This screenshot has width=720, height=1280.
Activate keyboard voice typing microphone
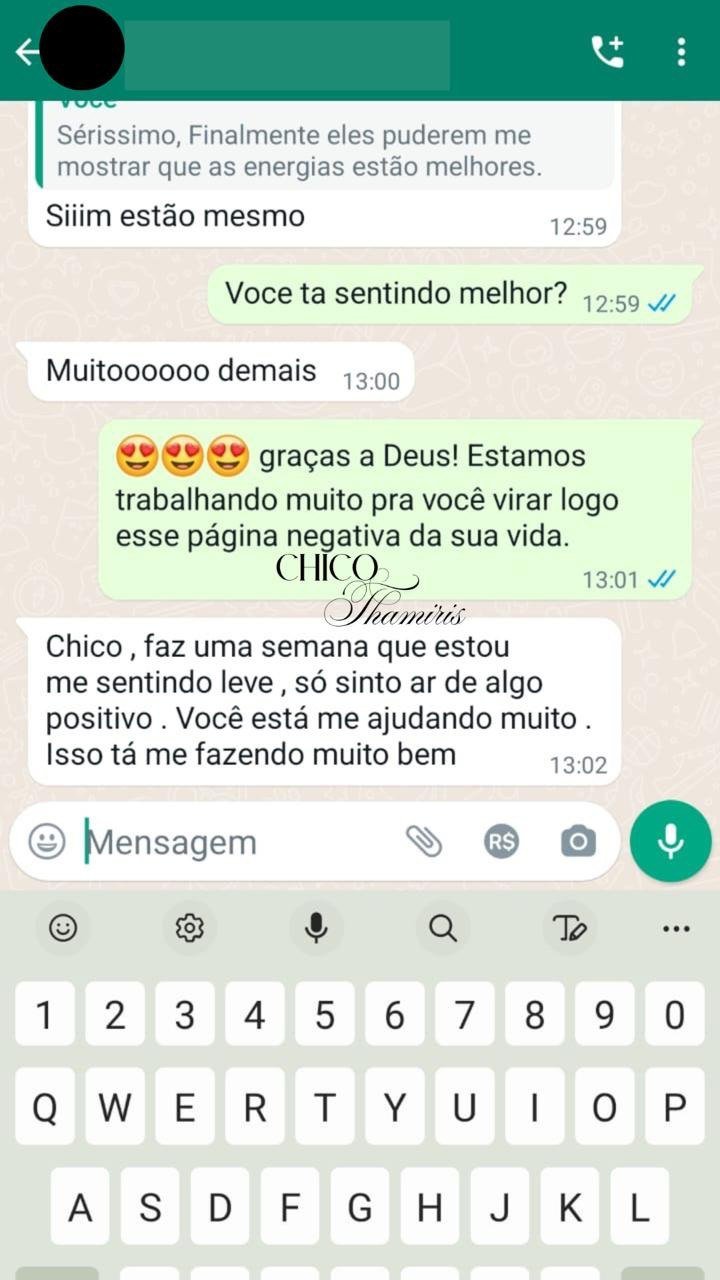click(316, 929)
